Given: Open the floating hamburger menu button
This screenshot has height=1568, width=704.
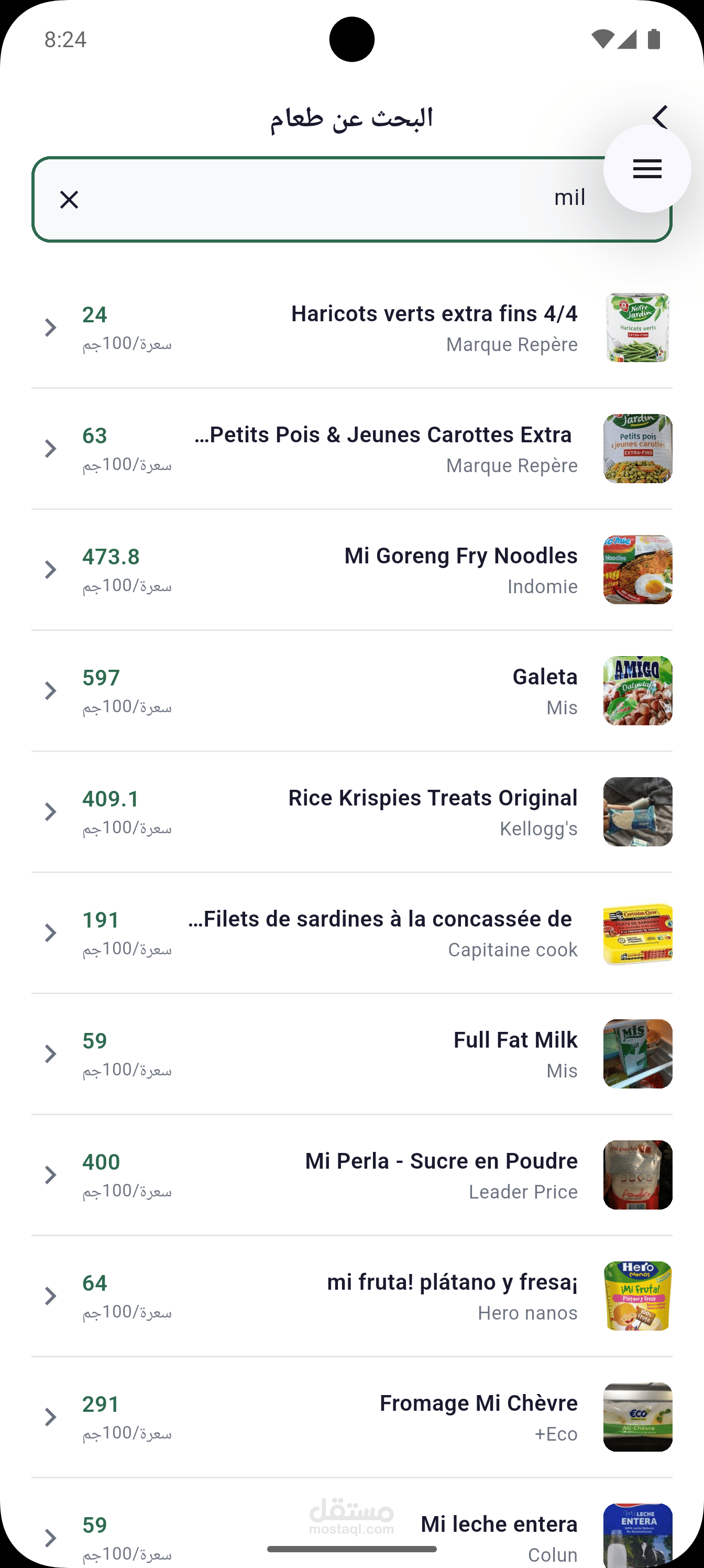Looking at the screenshot, I should [x=647, y=169].
